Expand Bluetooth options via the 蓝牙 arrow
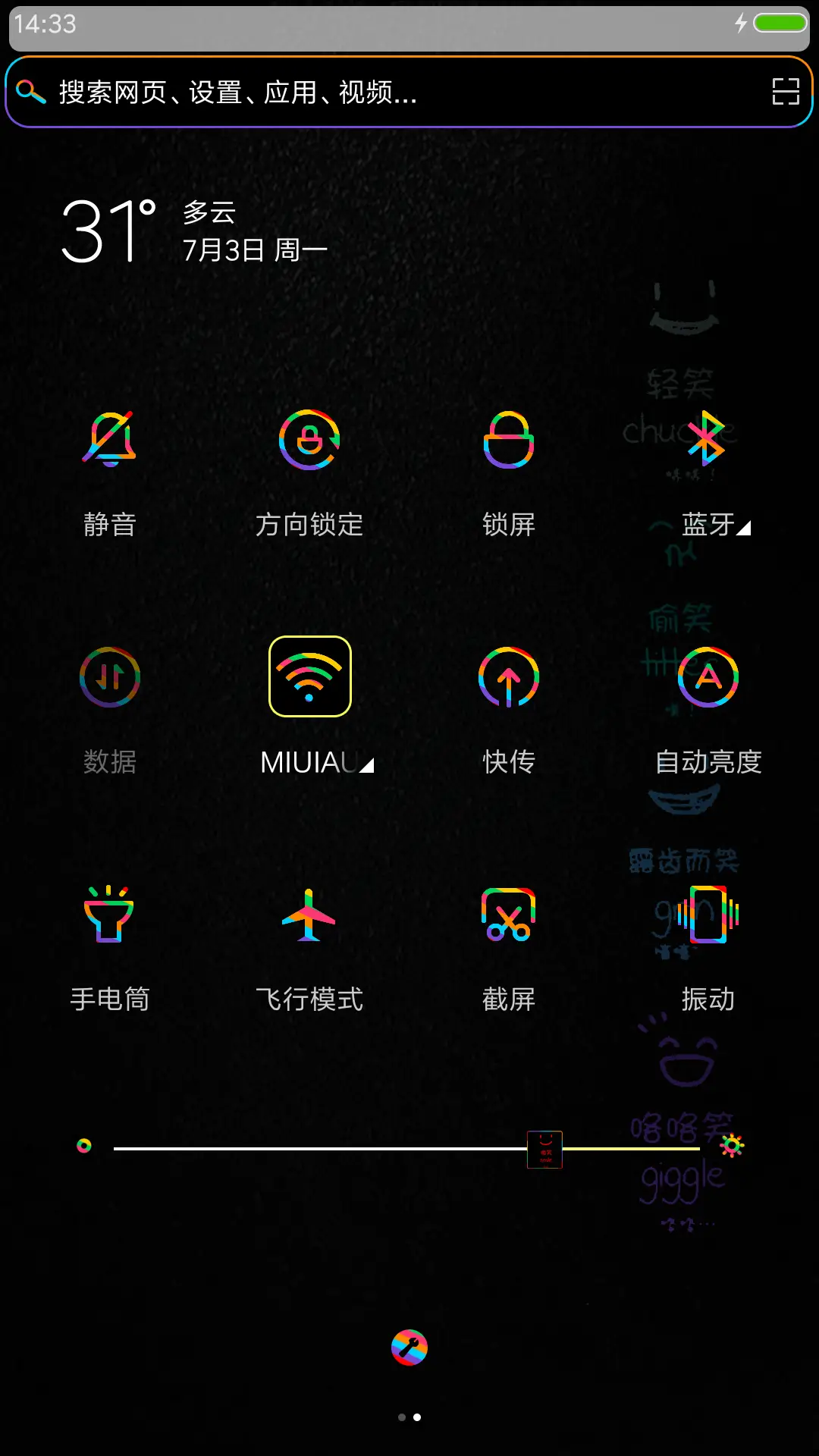819x1456 pixels. [745, 529]
